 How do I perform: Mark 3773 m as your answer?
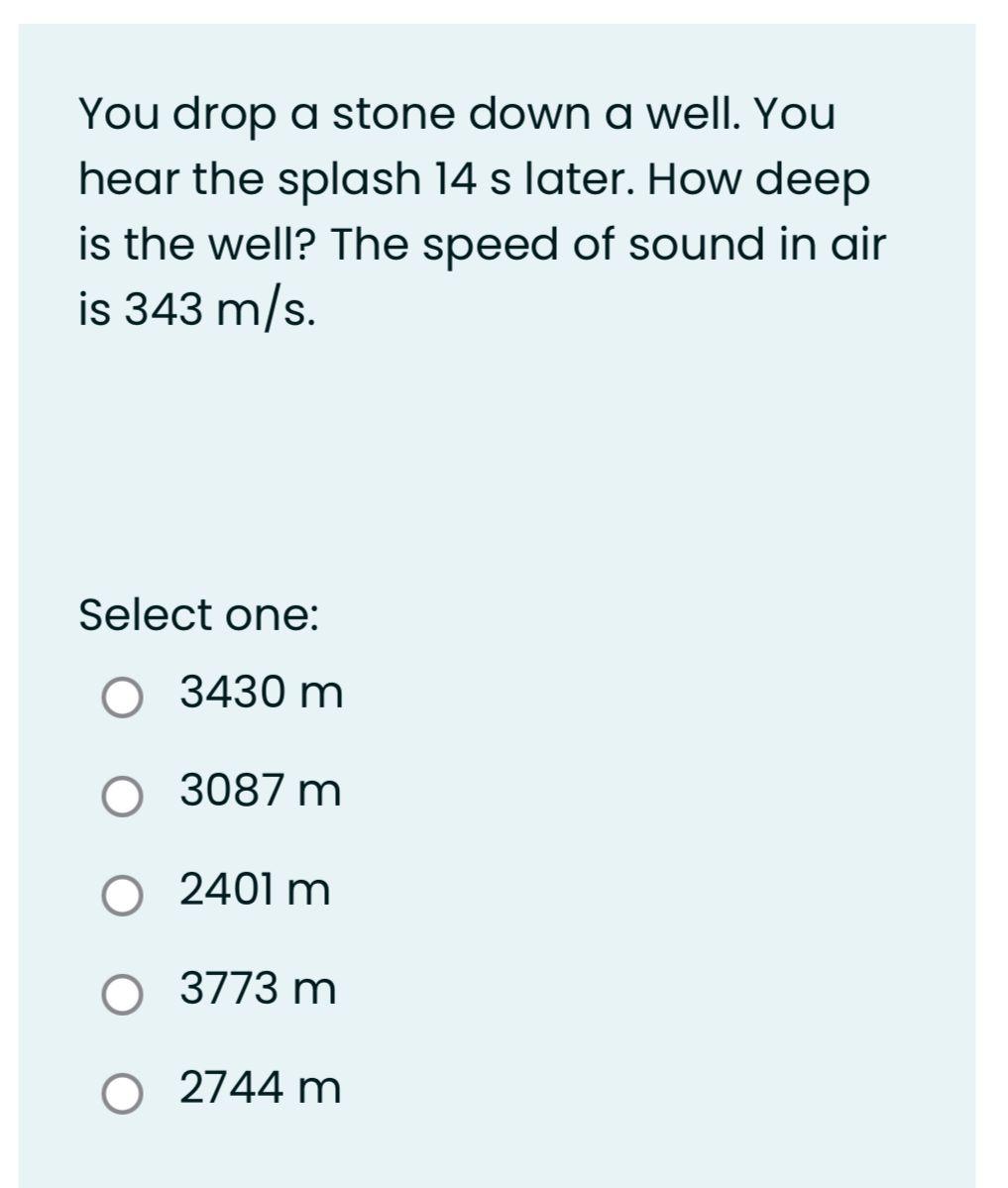[x=122, y=994]
